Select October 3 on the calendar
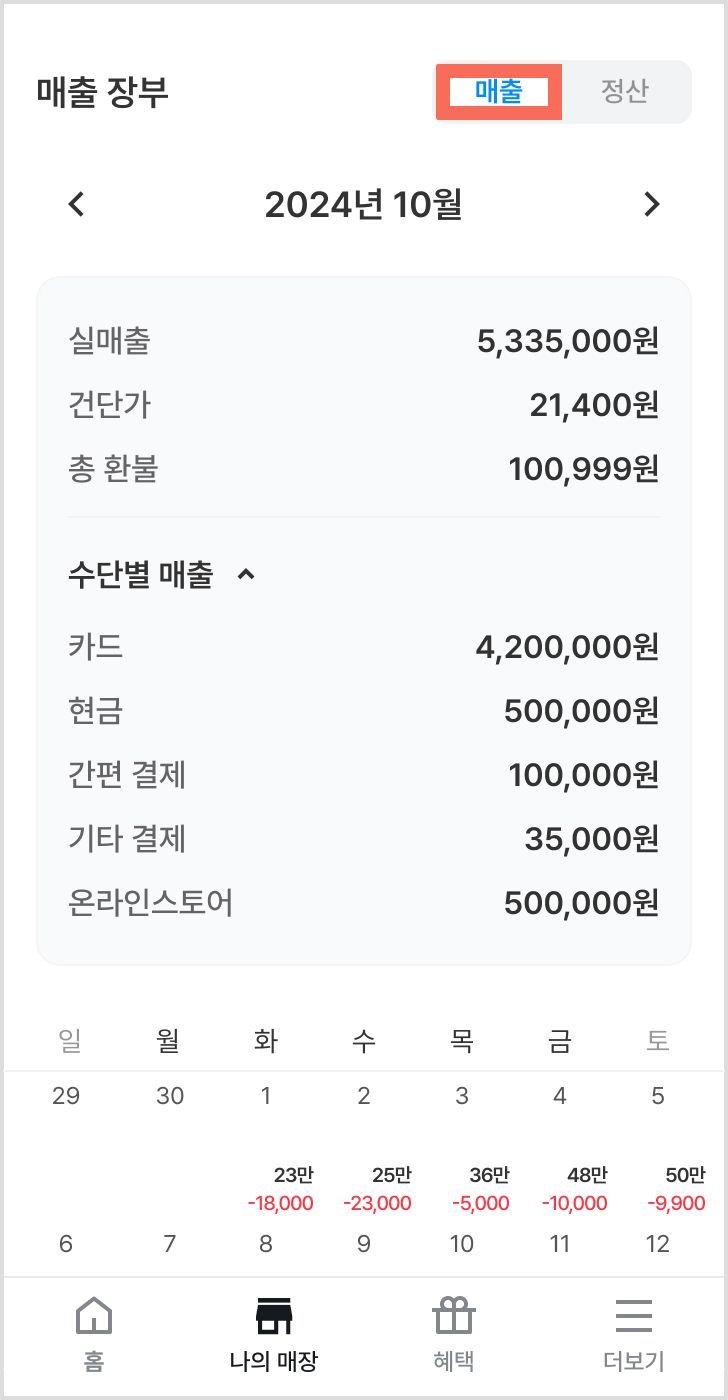 click(462, 1146)
